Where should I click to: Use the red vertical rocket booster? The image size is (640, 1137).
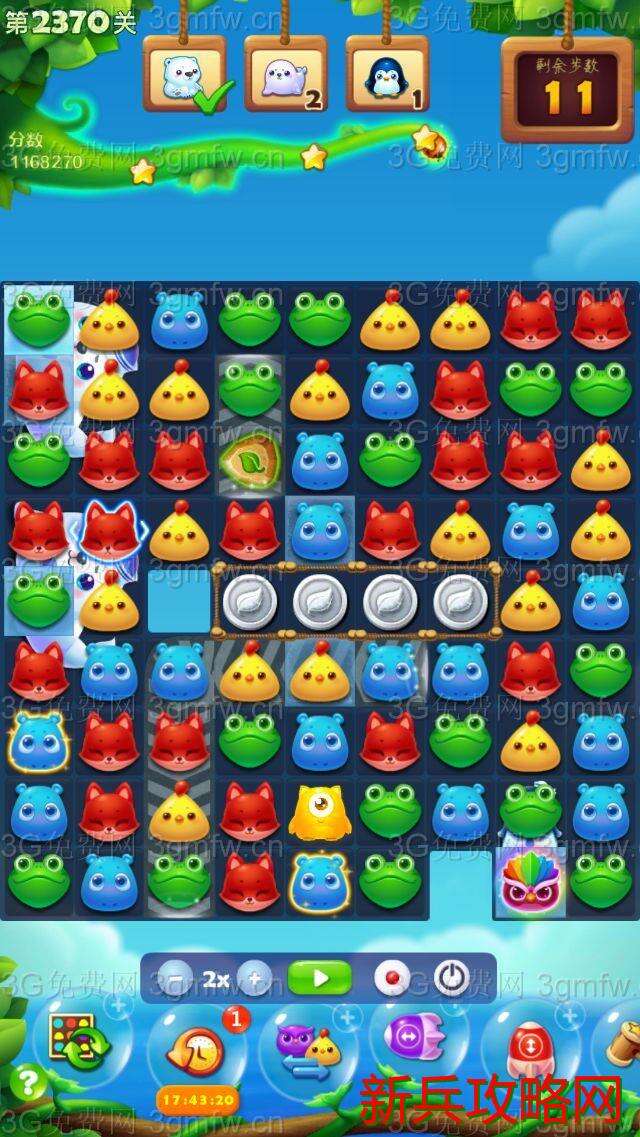coord(529,1045)
